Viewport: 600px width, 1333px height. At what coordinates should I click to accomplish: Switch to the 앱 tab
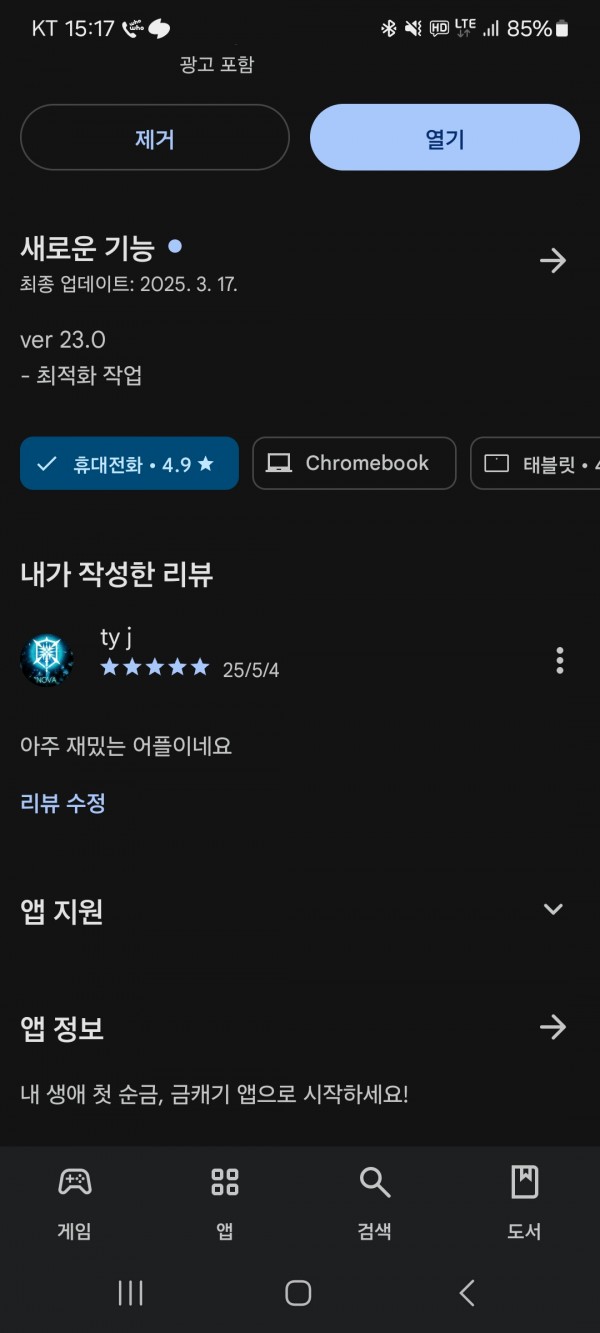click(225, 1203)
